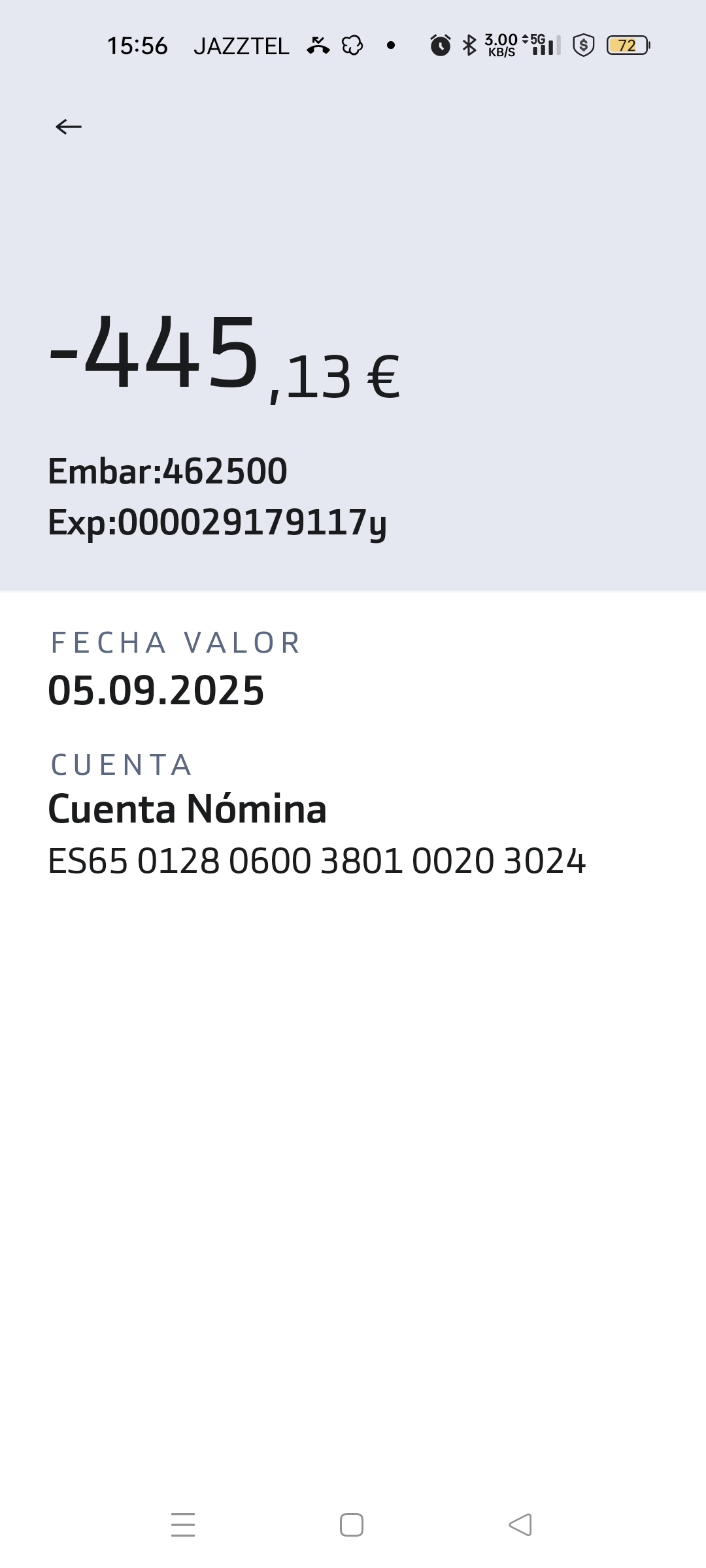Image resolution: width=706 pixels, height=1568 pixels.
Task: Open the recent apps menu
Action: pyautogui.click(x=183, y=1525)
